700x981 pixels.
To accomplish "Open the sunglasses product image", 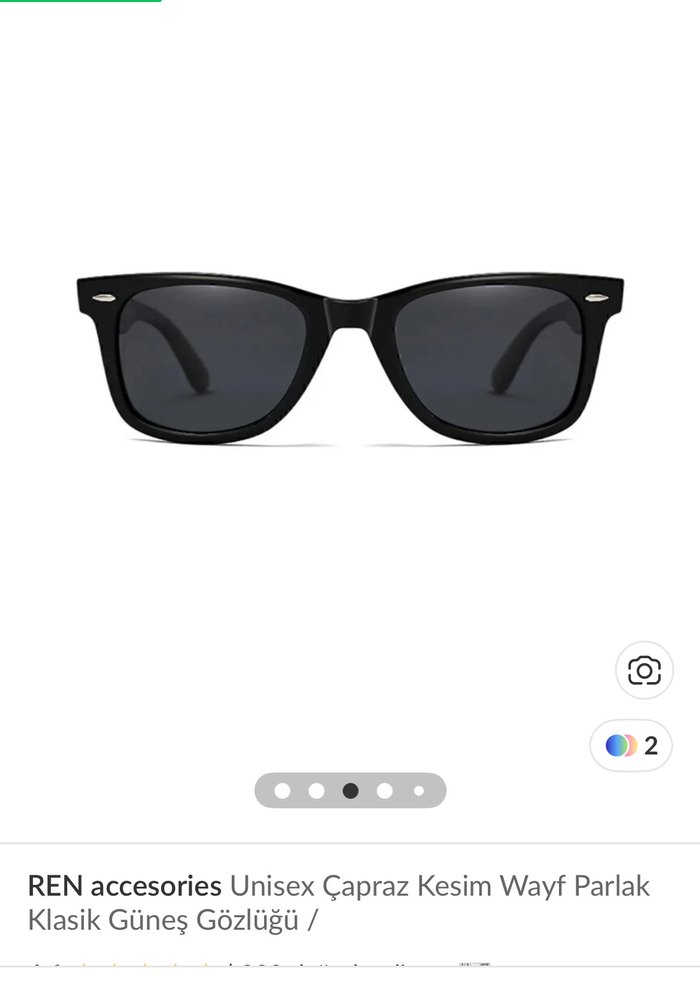I will click(350, 358).
